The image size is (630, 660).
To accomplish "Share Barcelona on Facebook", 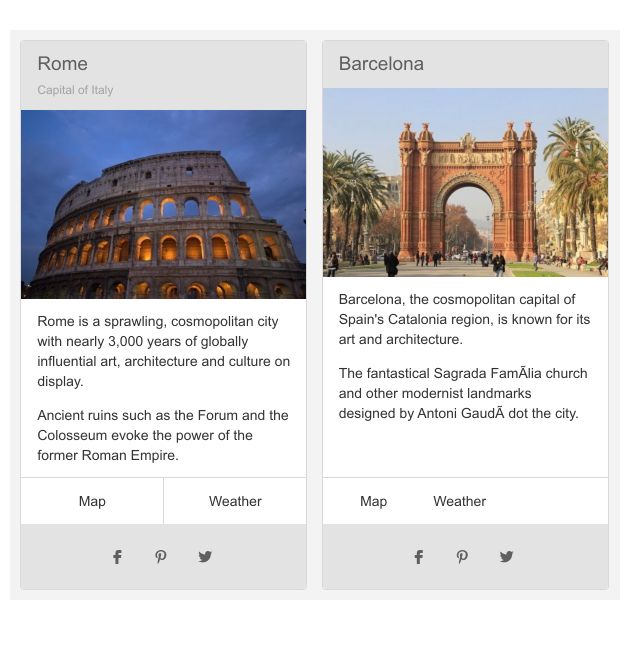I will [418, 557].
